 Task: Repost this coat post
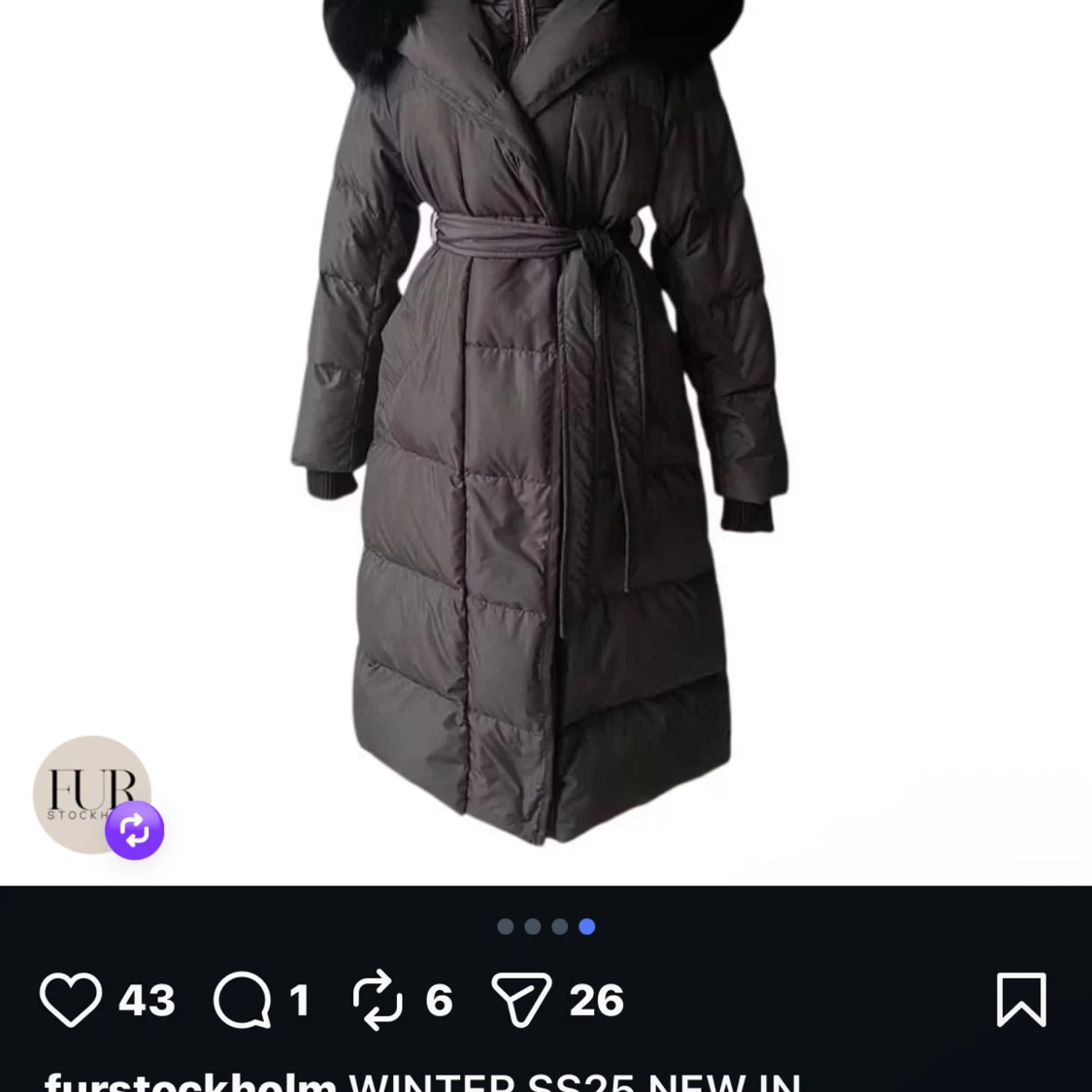point(378,999)
